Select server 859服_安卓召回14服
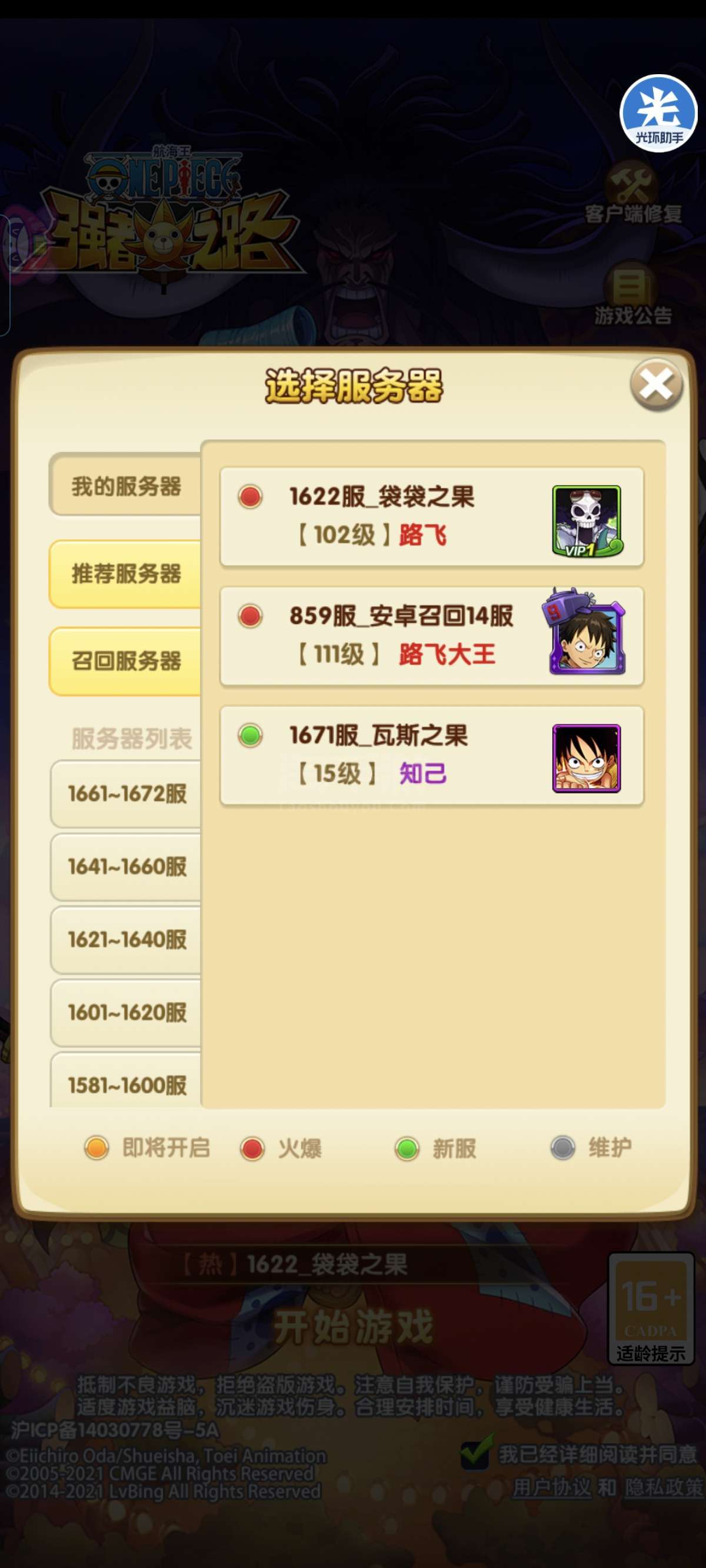This screenshot has width=706, height=1568. (431, 636)
